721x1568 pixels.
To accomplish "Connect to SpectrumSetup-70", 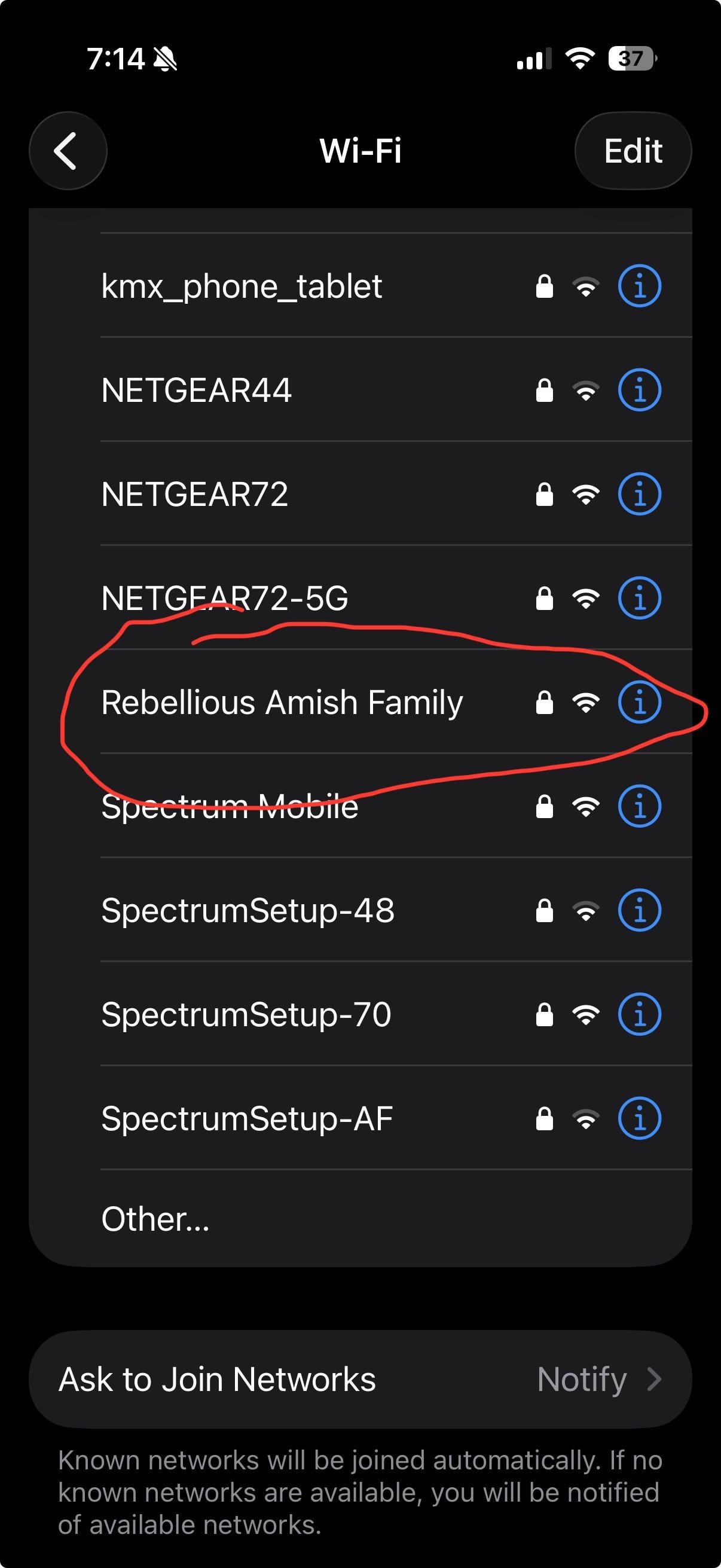I will point(246,1015).
